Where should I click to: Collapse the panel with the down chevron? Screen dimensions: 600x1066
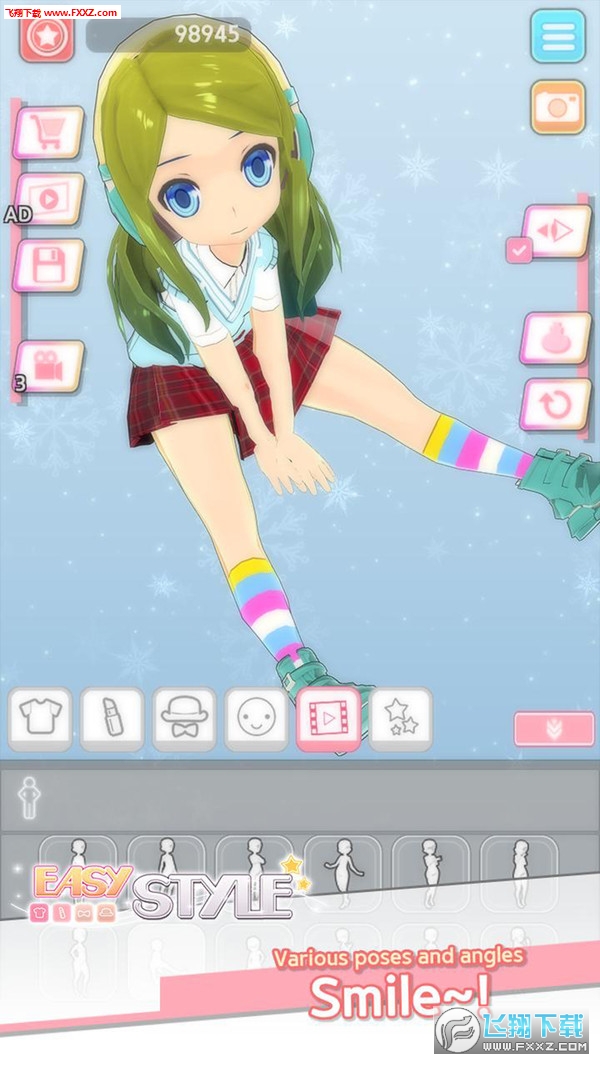[x=553, y=729]
